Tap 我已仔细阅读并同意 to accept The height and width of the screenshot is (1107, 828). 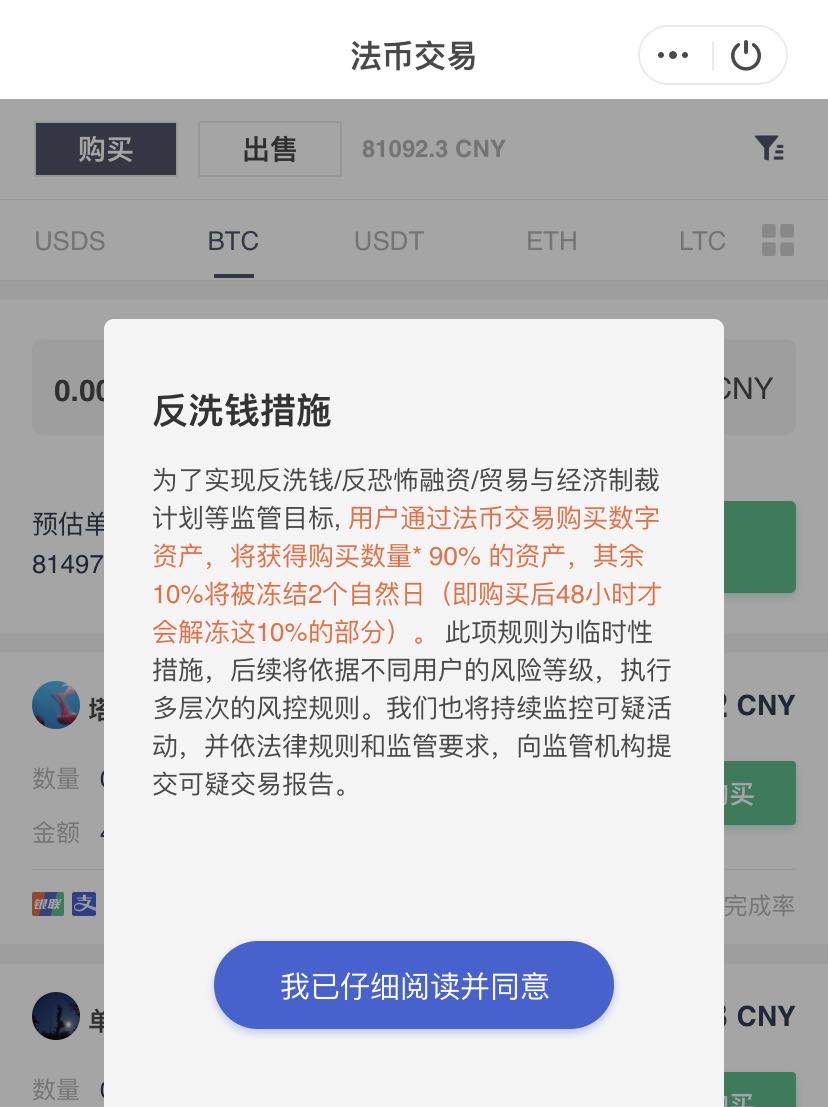pyautogui.click(x=413, y=986)
